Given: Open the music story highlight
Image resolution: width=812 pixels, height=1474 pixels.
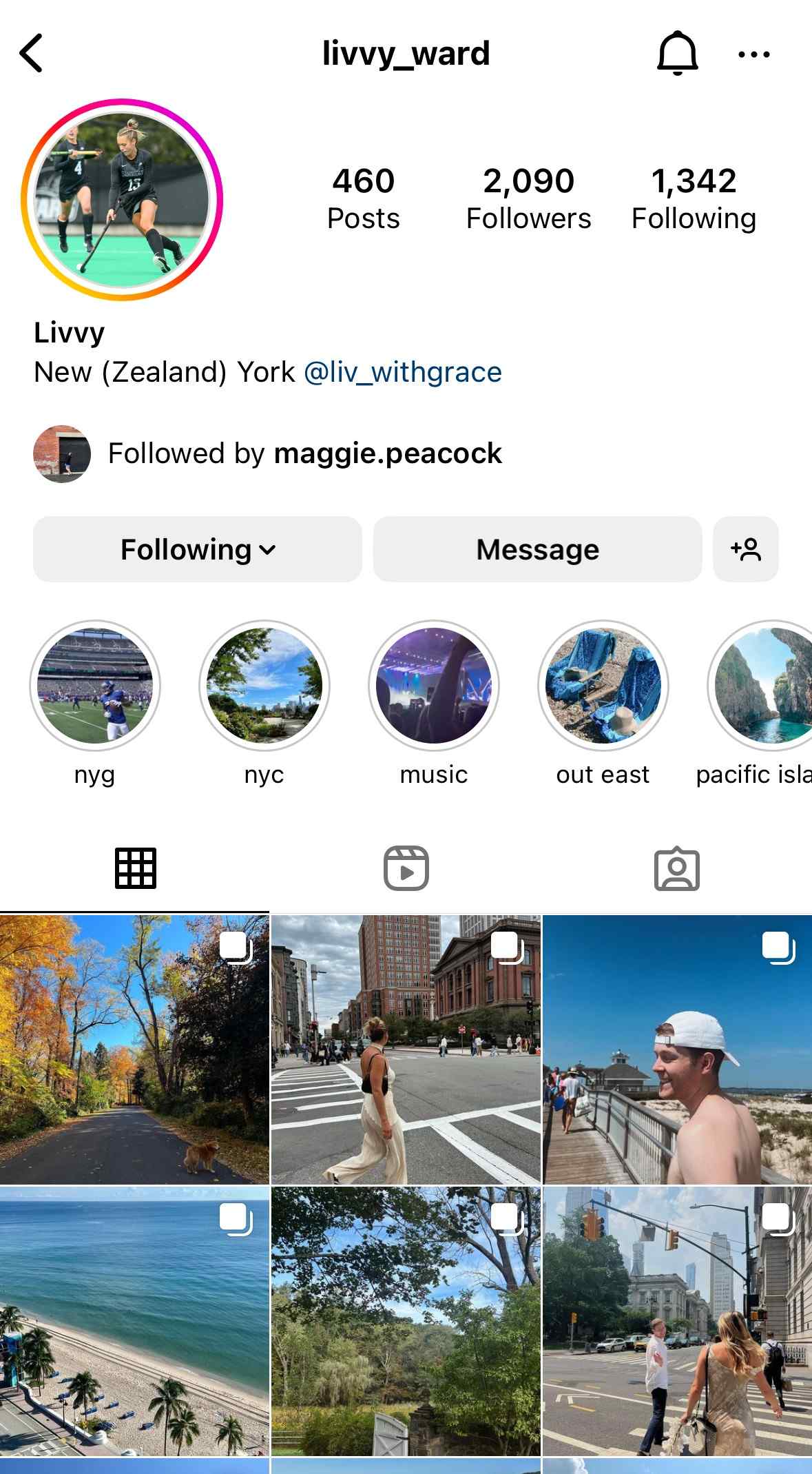Looking at the screenshot, I should [x=434, y=686].
